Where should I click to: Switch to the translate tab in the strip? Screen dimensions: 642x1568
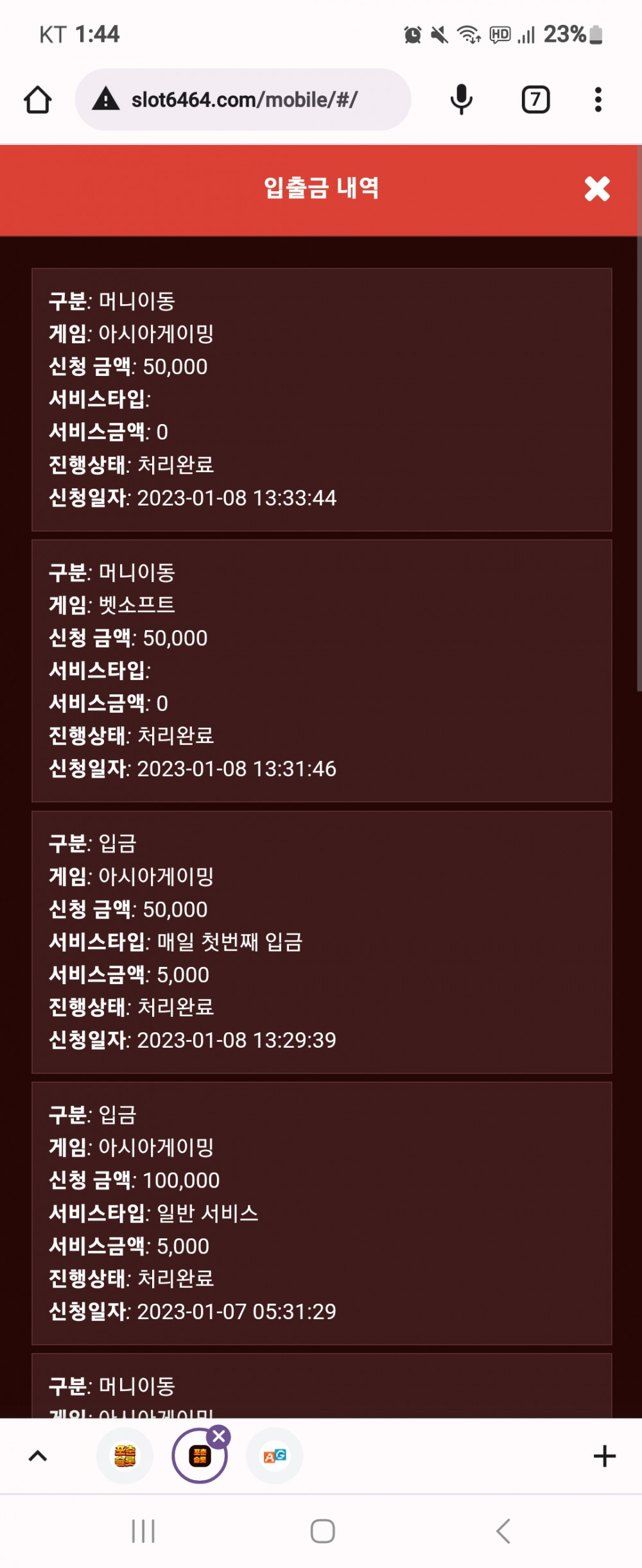[x=274, y=1456]
